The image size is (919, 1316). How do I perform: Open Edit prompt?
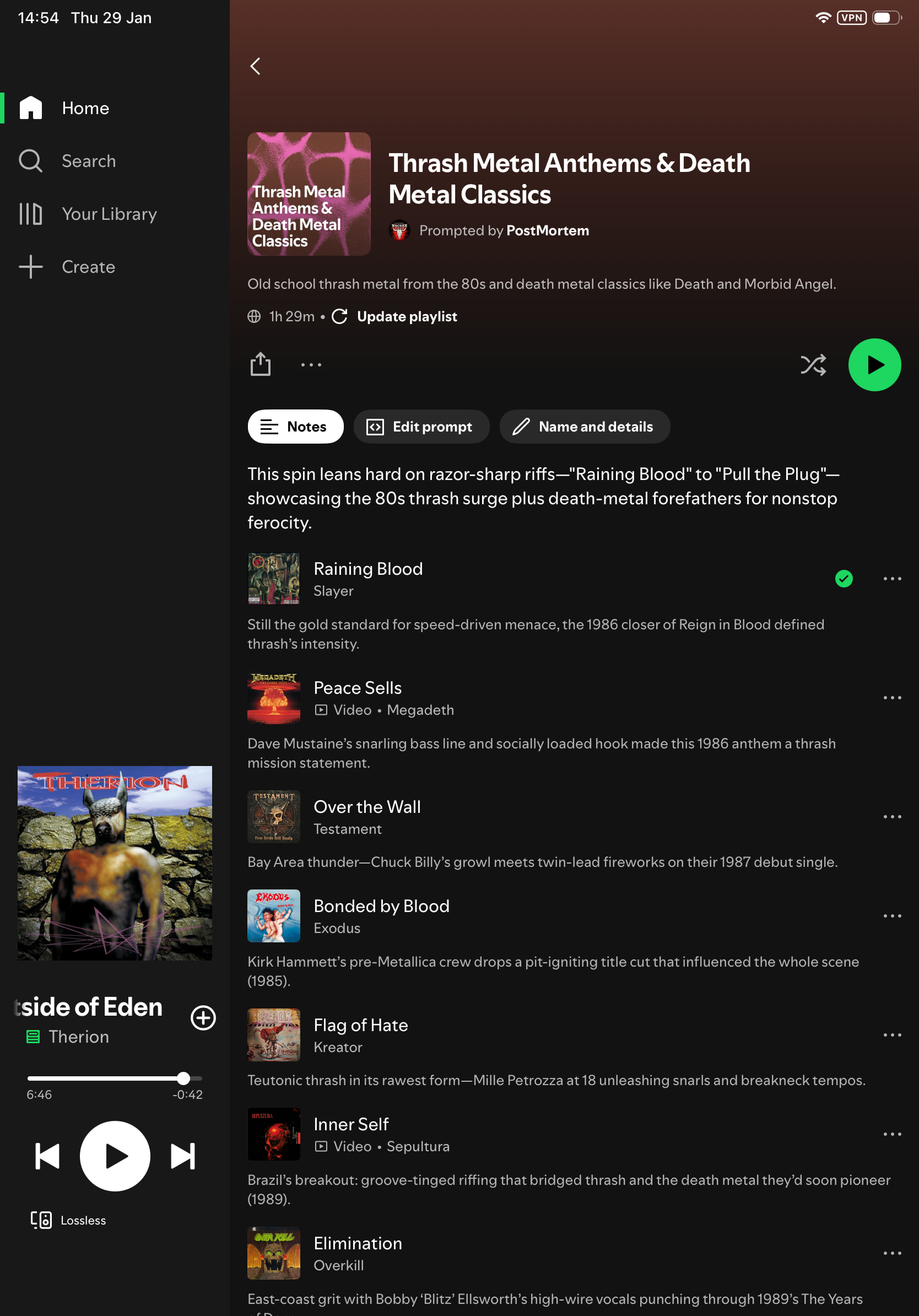point(421,427)
